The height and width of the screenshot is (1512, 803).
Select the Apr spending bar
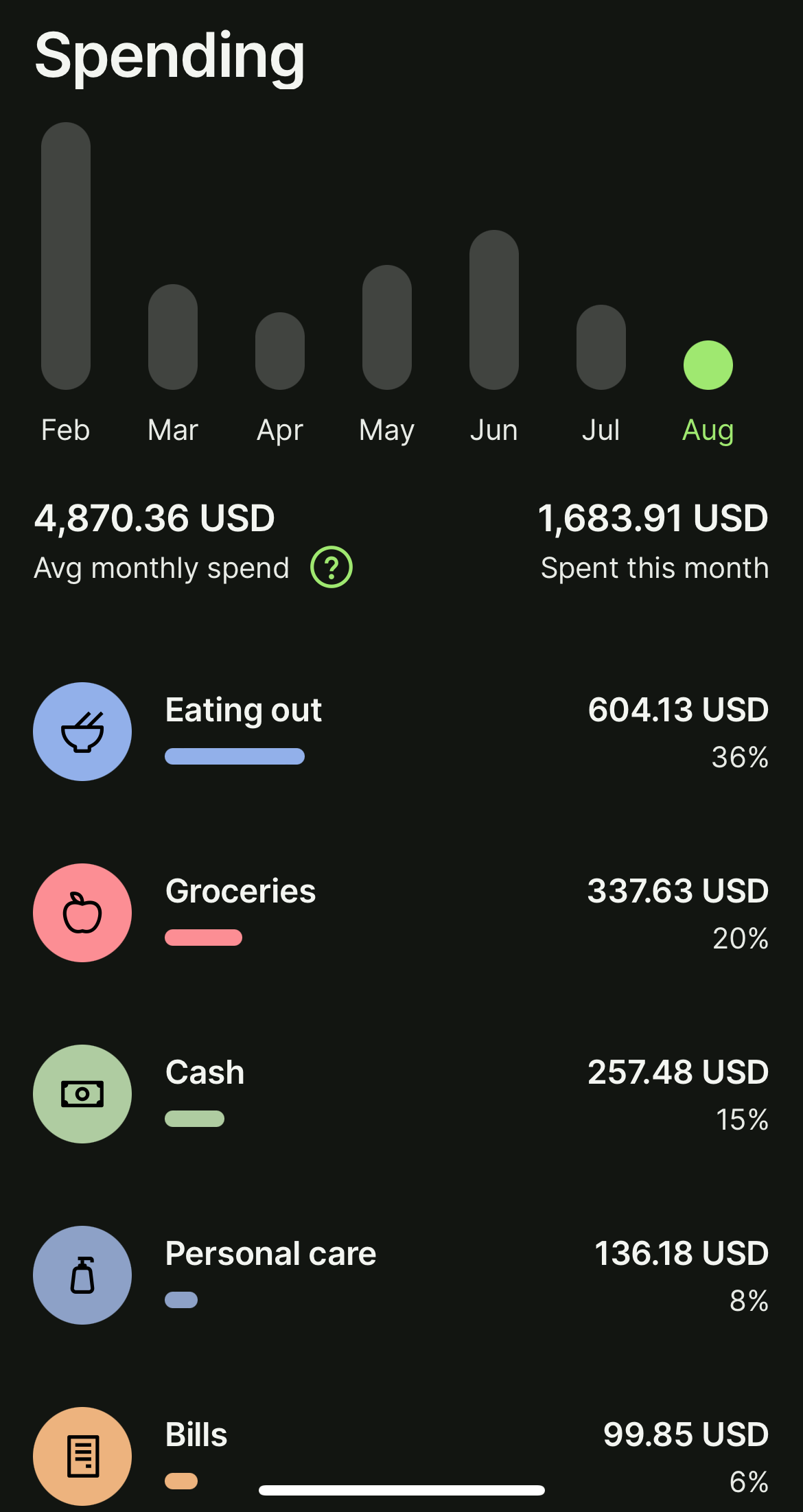coord(280,351)
